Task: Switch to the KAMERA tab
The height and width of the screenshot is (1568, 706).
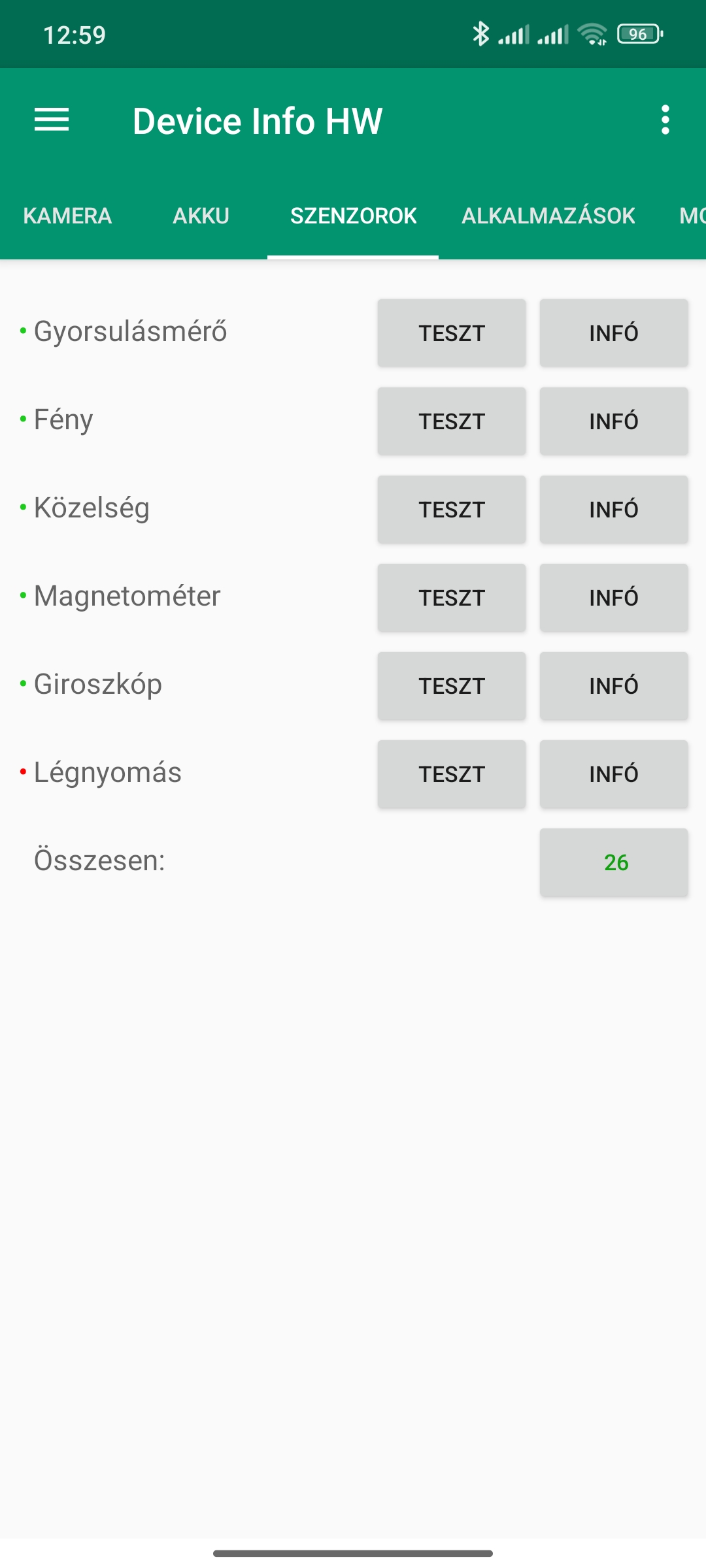Action: (67, 216)
